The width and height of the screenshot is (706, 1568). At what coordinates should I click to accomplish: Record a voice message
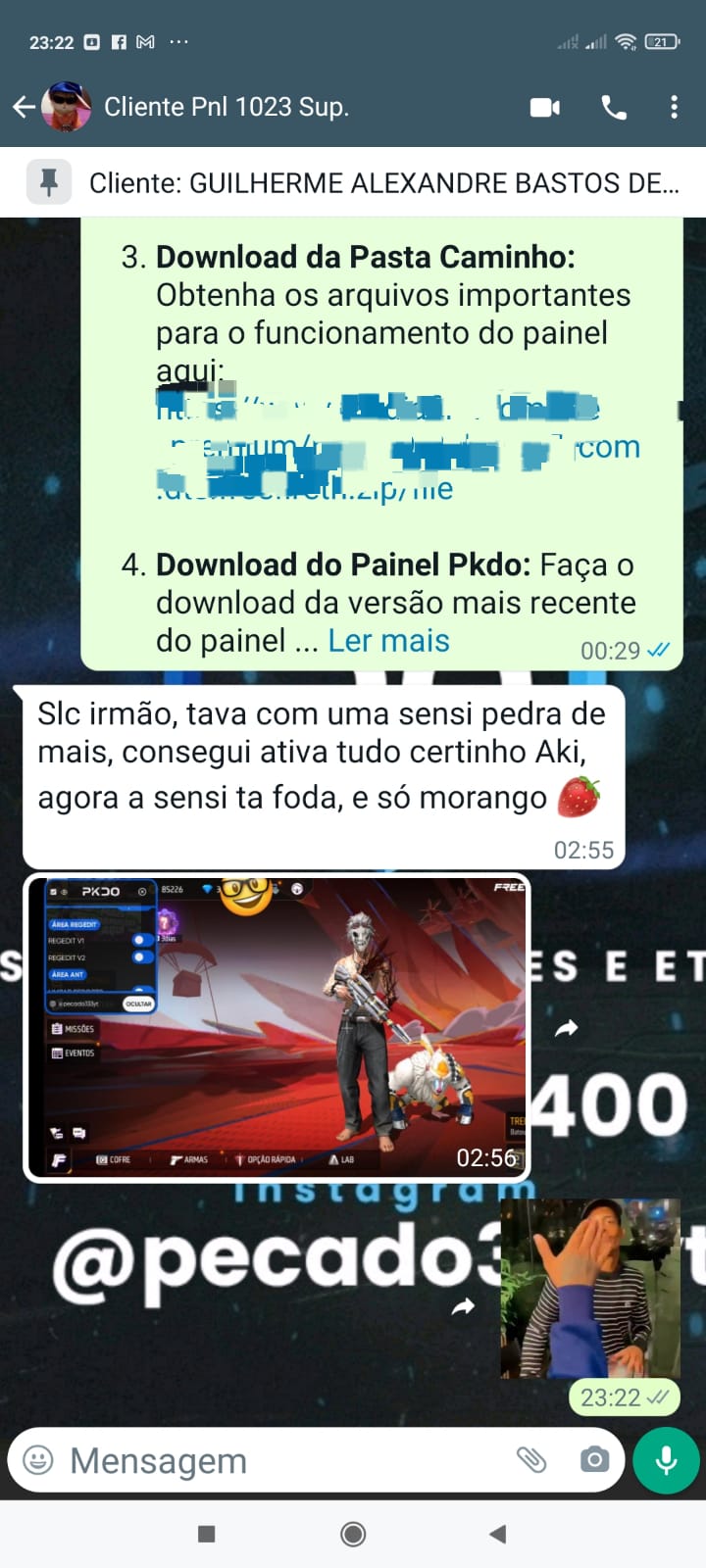click(666, 1460)
